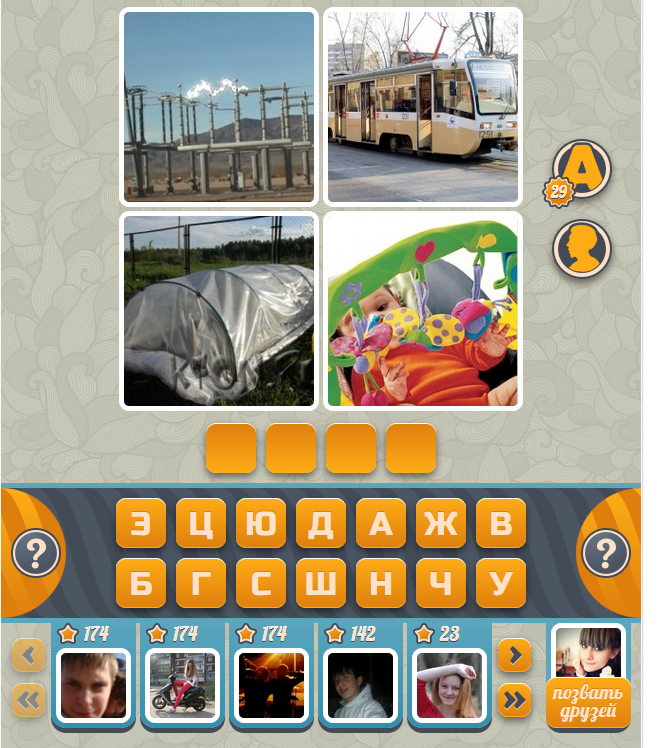Open the friend profile with 142 stars
The image size is (657, 748).
coord(357,684)
